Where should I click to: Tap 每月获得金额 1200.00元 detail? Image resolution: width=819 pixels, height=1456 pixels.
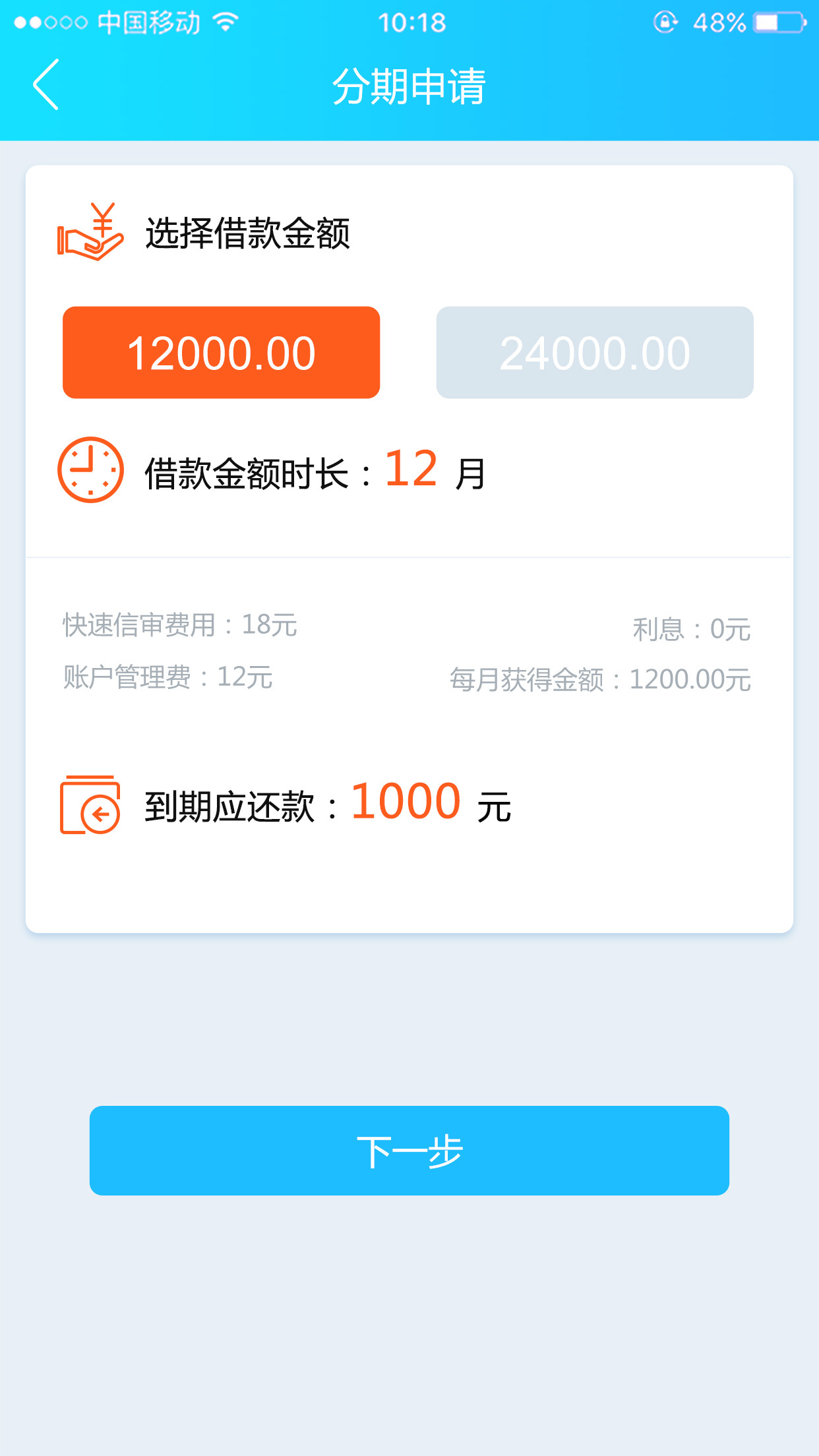tap(599, 678)
